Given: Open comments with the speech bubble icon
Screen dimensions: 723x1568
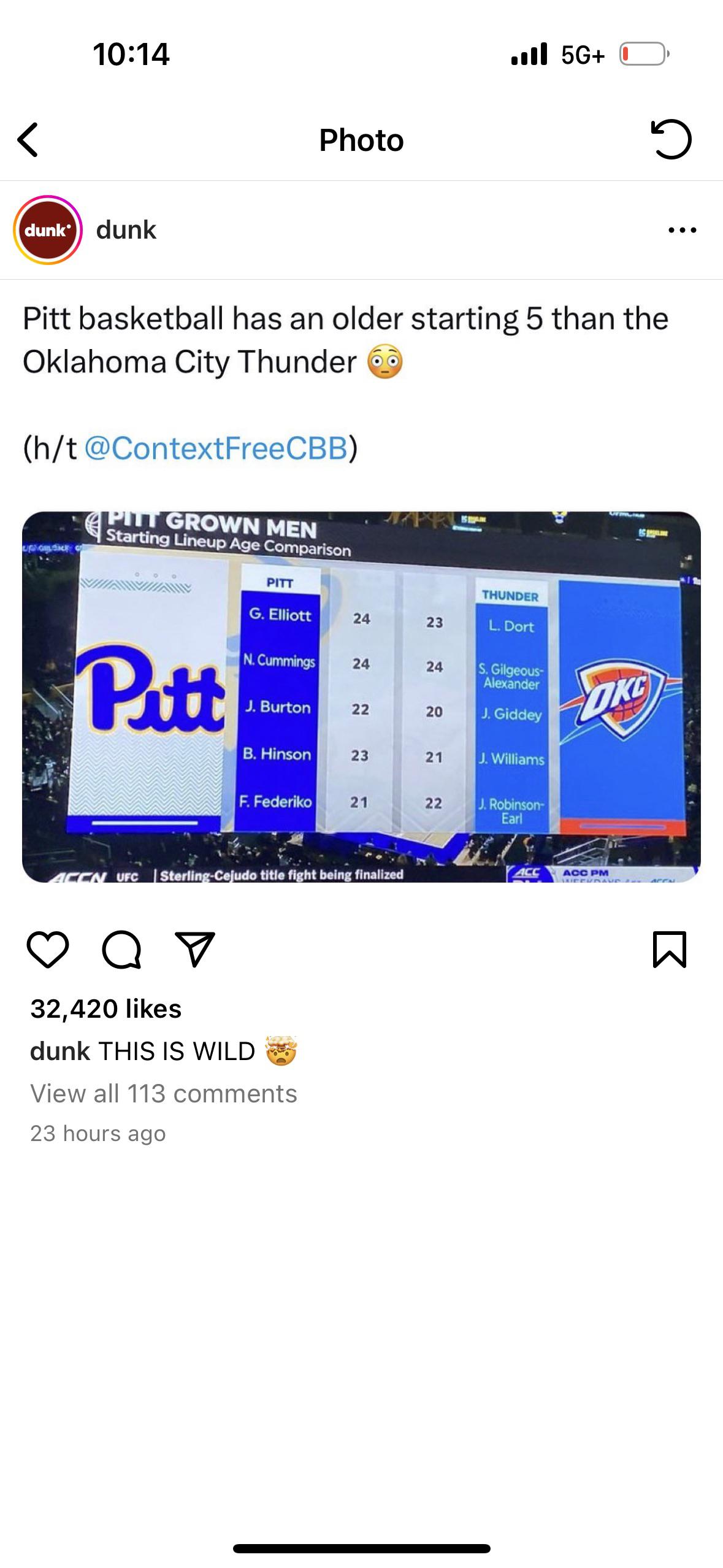Looking at the screenshot, I should (122, 950).
